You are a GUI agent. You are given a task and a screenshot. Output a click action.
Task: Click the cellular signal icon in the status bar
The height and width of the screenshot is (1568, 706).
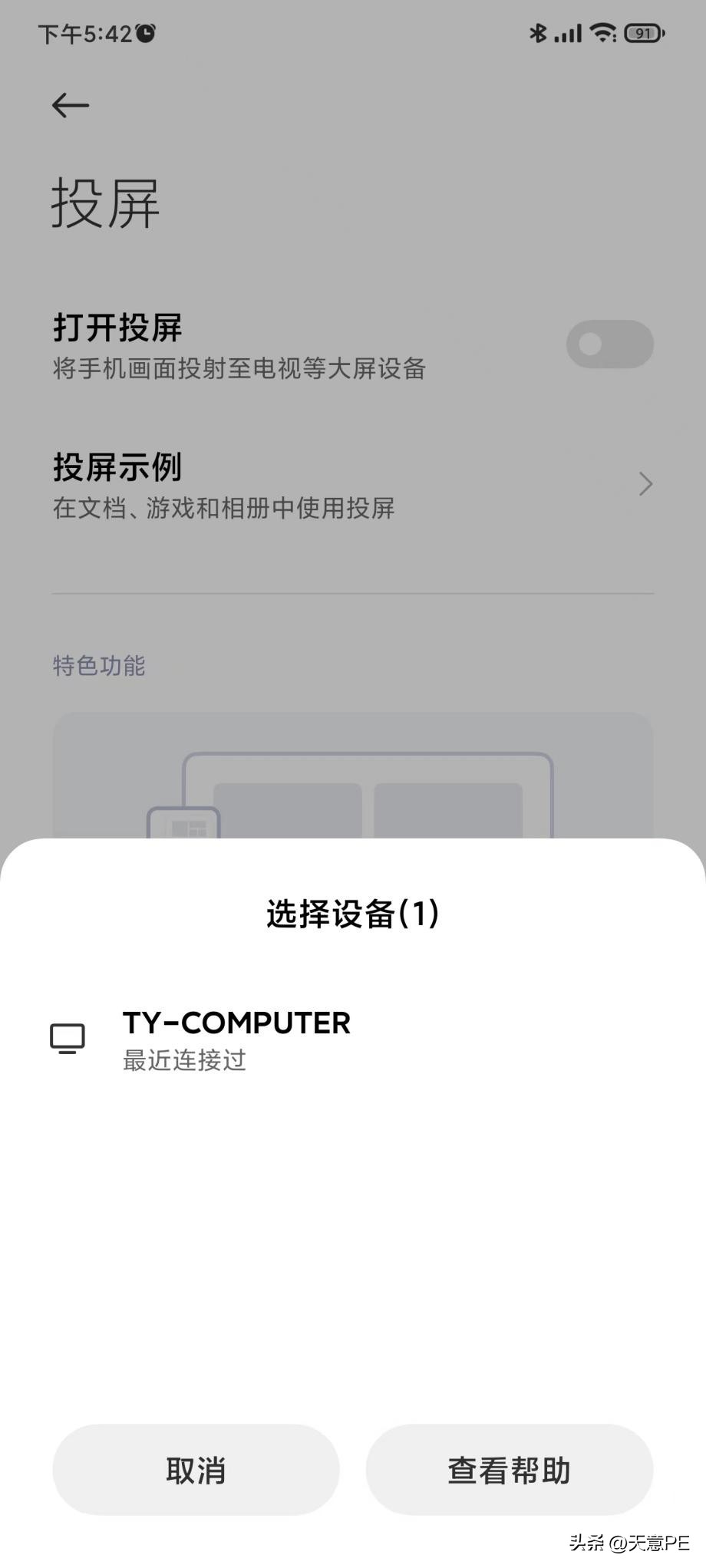[x=569, y=34]
